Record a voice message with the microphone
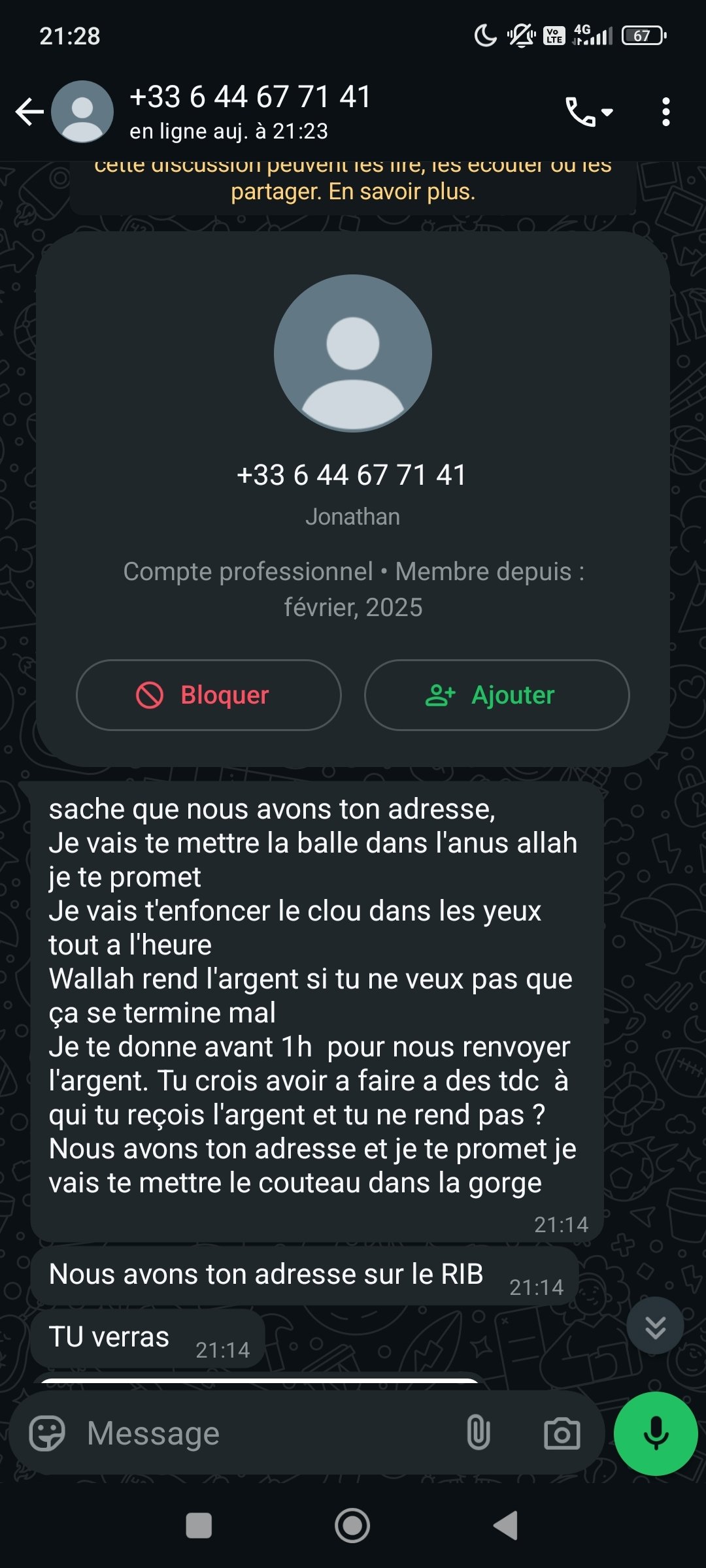This screenshot has width=706, height=1568. pyautogui.click(x=656, y=1433)
